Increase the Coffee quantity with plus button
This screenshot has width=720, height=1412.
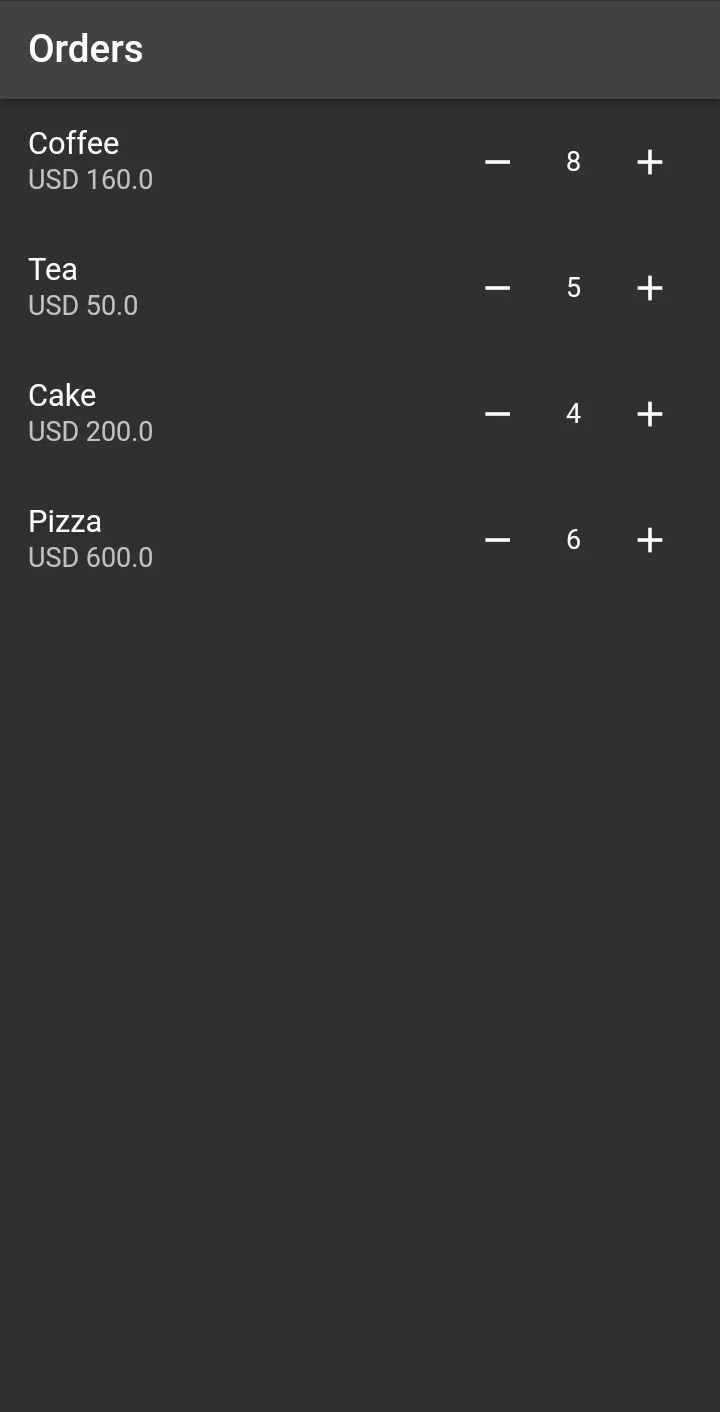tap(649, 162)
